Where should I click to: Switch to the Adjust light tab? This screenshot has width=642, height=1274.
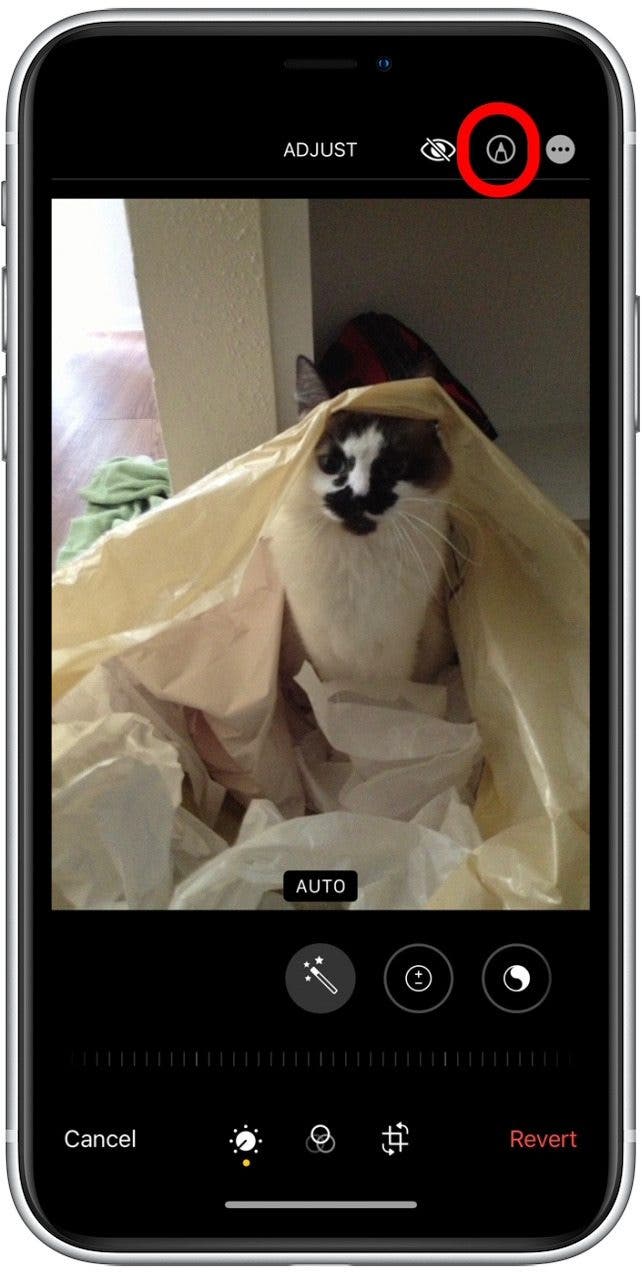coord(245,1140)
